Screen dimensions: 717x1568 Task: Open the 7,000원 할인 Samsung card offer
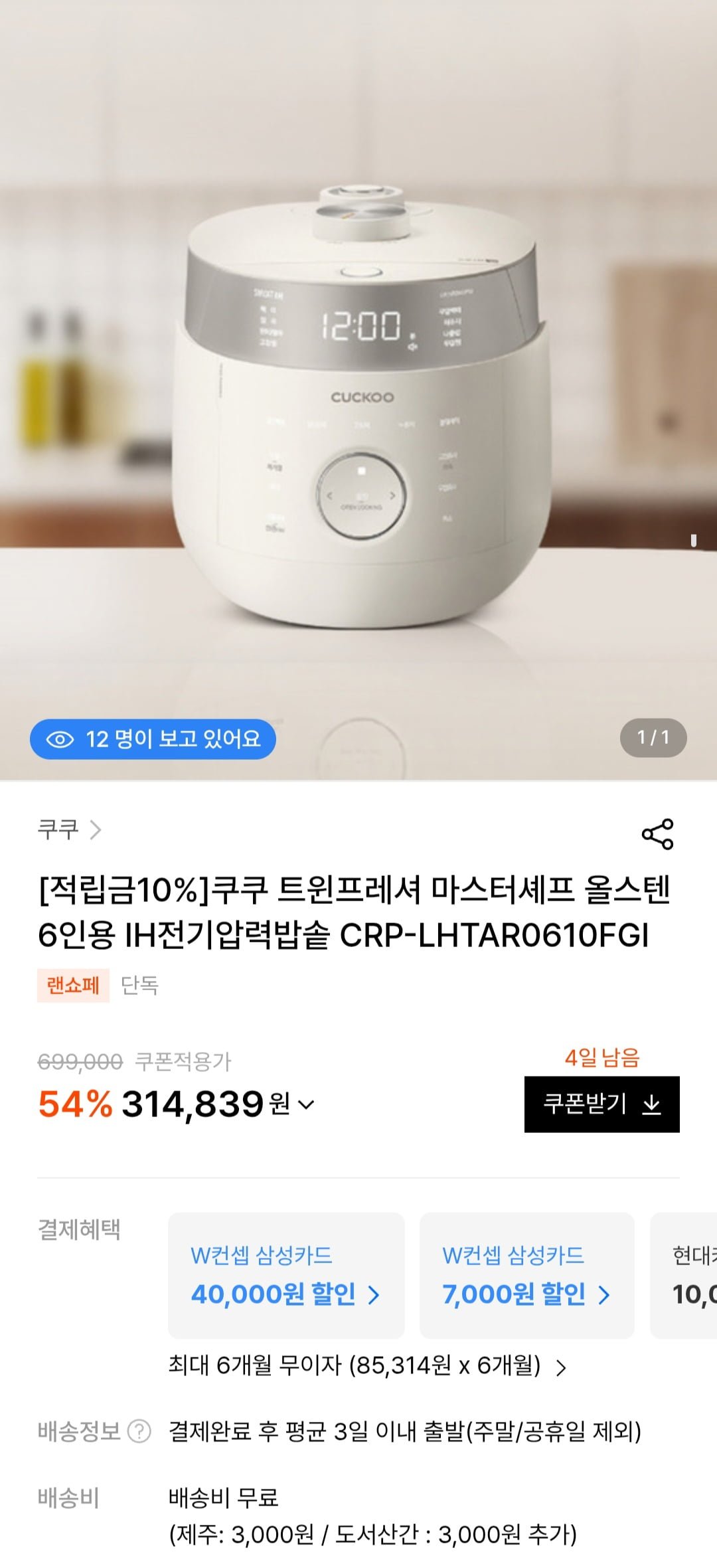(526, 1276)
